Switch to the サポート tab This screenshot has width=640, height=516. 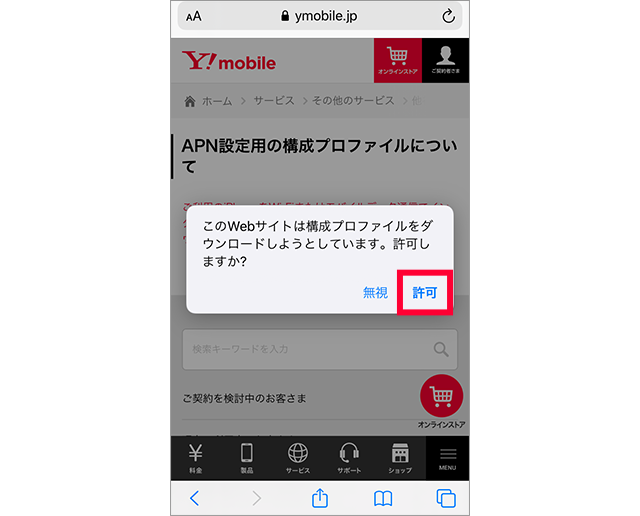click(x=349, y=457)
